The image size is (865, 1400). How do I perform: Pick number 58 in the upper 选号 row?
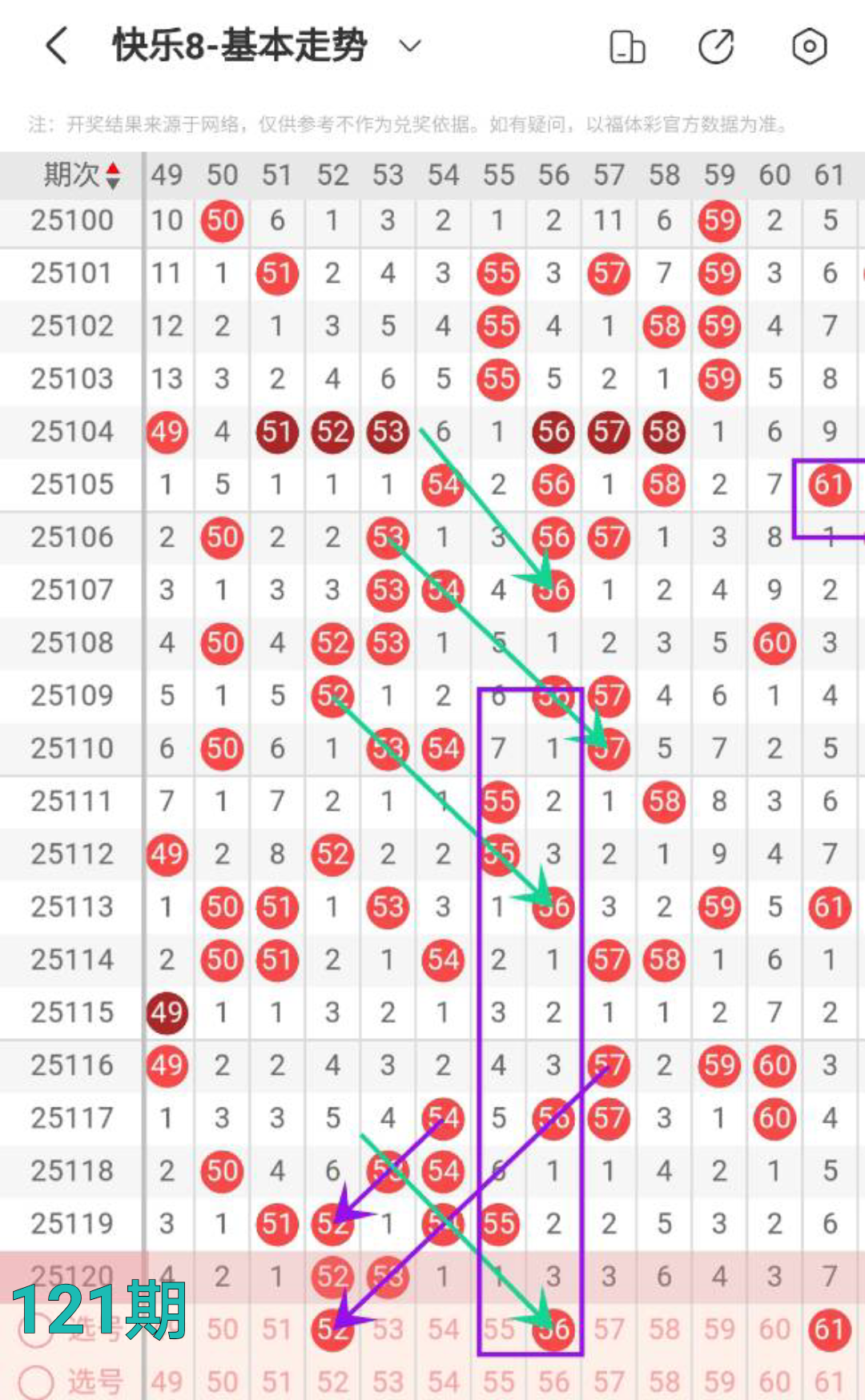[x=664, y=1330]
